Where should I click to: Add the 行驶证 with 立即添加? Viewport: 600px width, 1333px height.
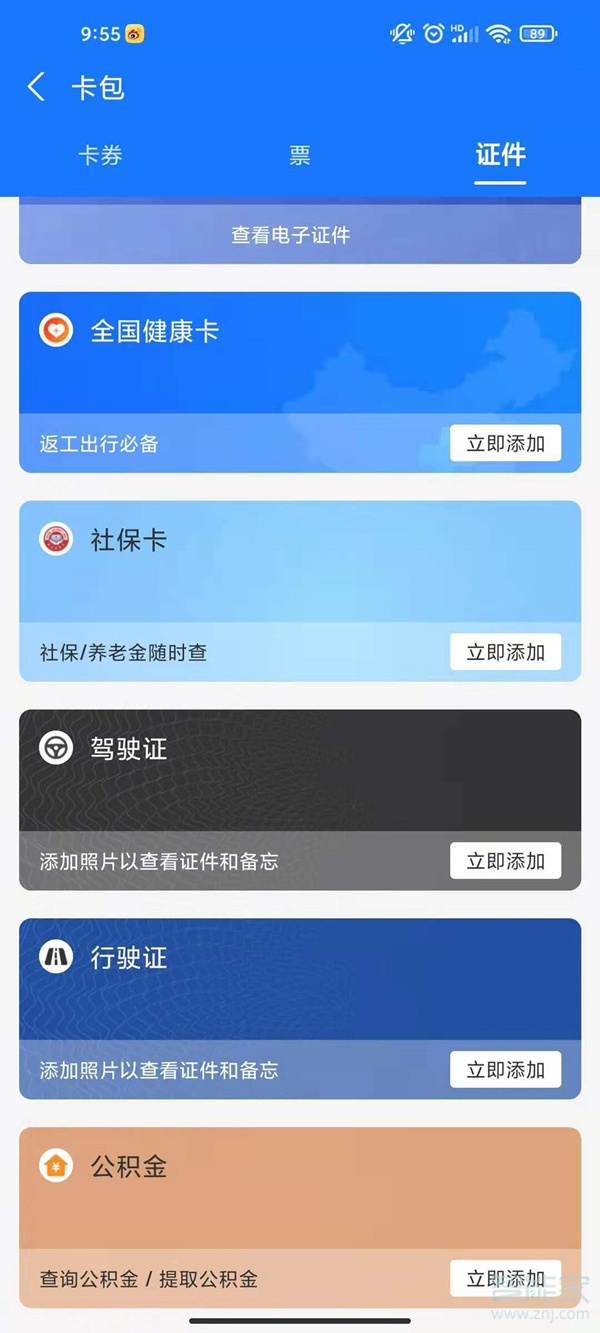coord(505,1070)
